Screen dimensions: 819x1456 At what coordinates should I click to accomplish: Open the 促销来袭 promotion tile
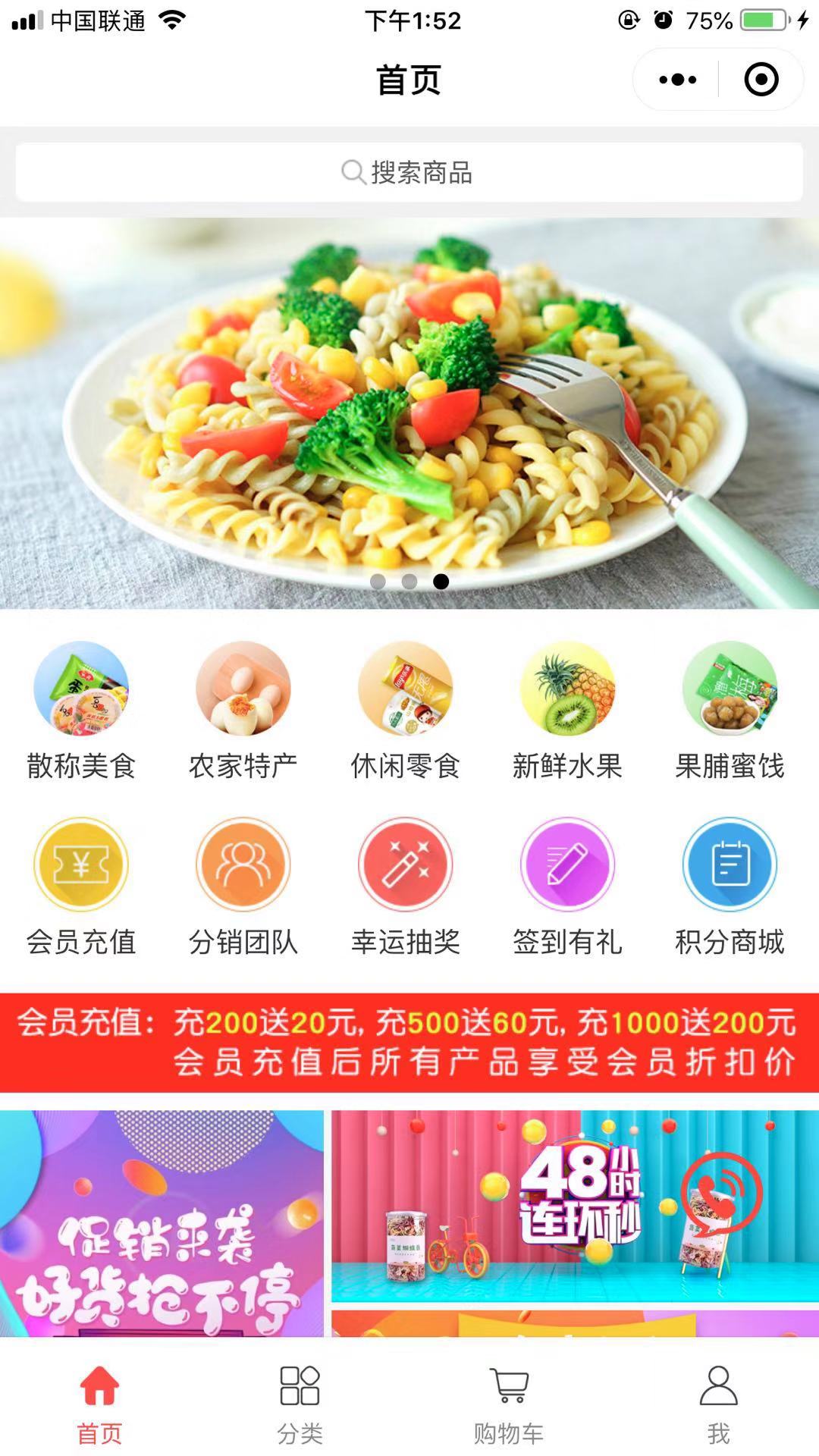tap(162, 1222)
